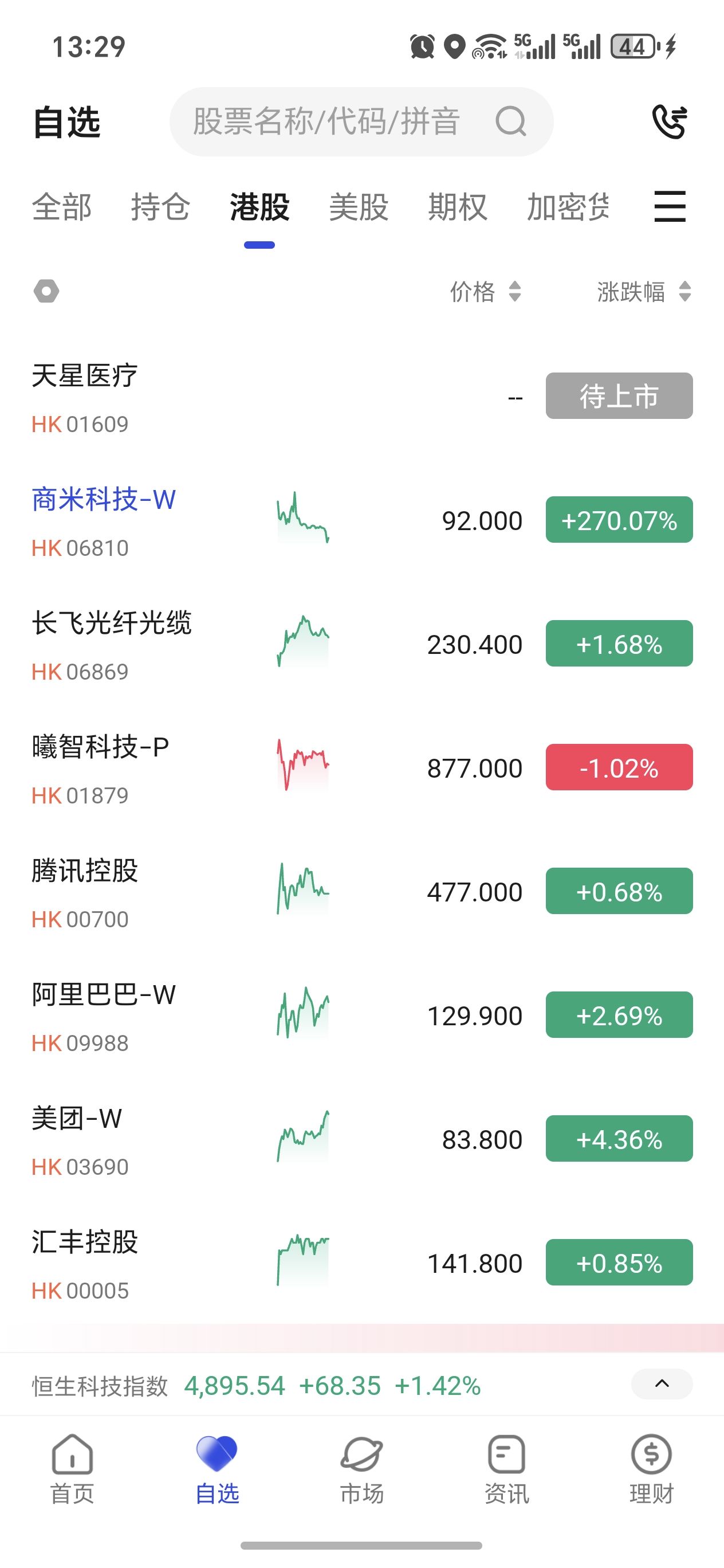The width and height of the screenshot is (724, 1568).
Task: Sort list by 涨跌幅
Action: (x=643, y=292)
